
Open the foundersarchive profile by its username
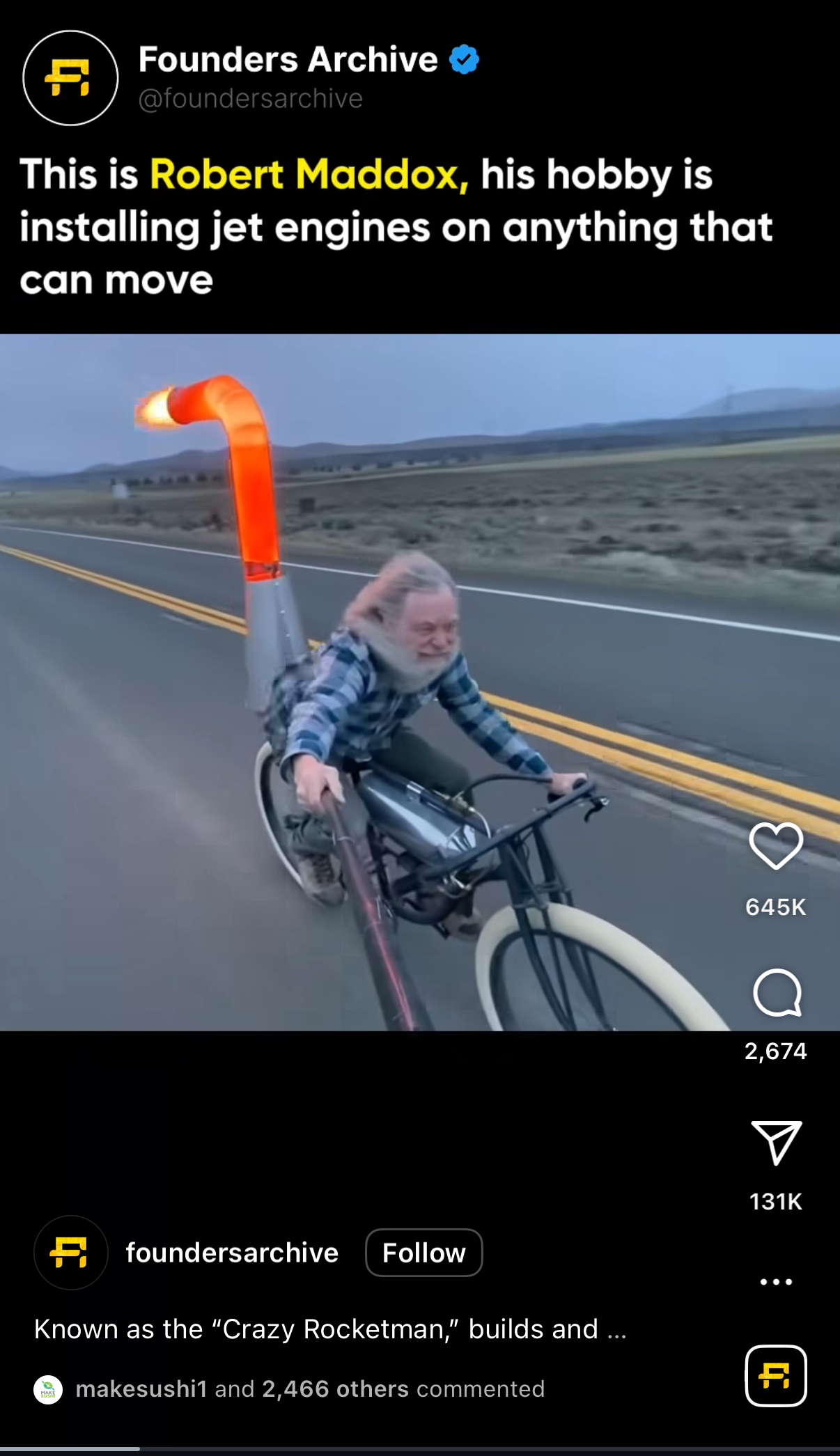point(232,1253)
